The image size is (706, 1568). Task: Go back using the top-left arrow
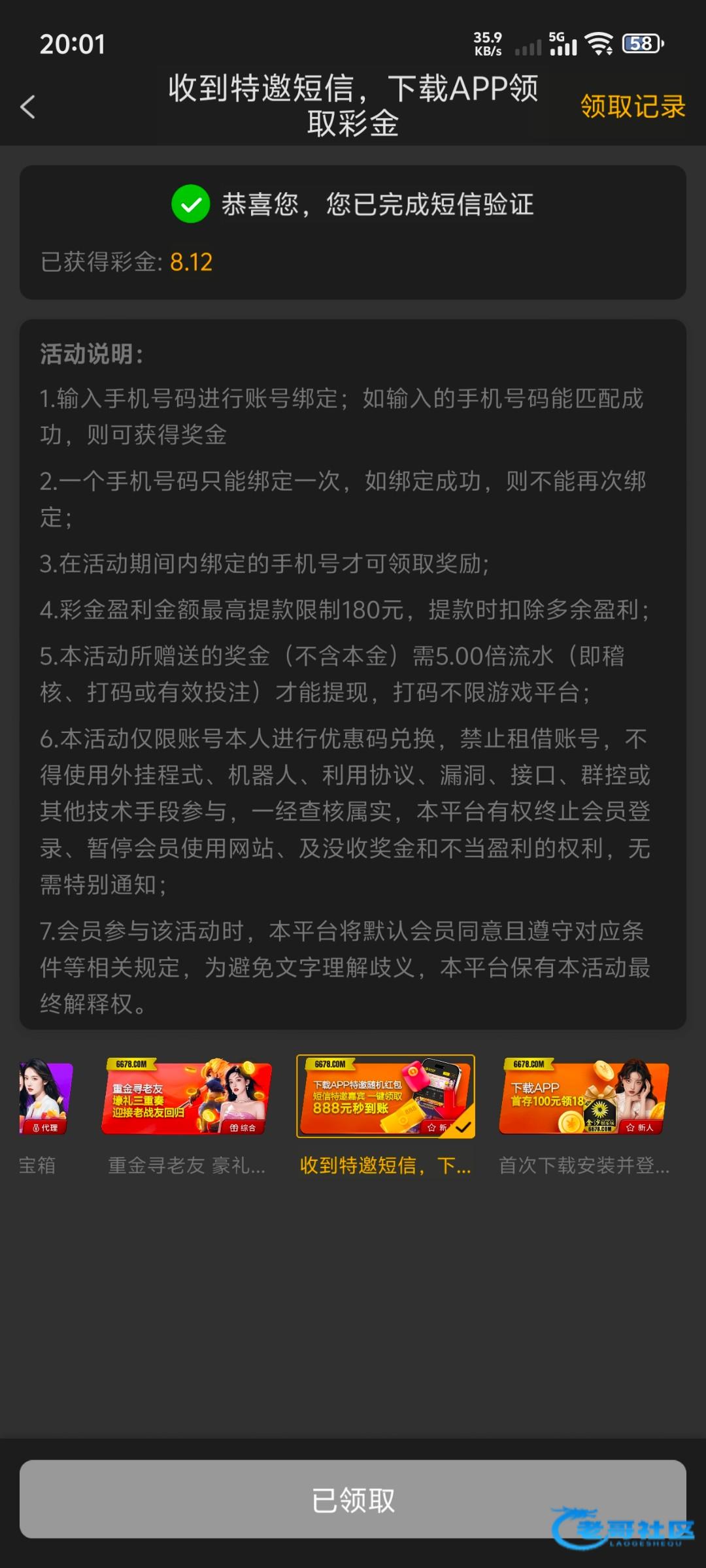pyautogui.click(x=27, y=106)
